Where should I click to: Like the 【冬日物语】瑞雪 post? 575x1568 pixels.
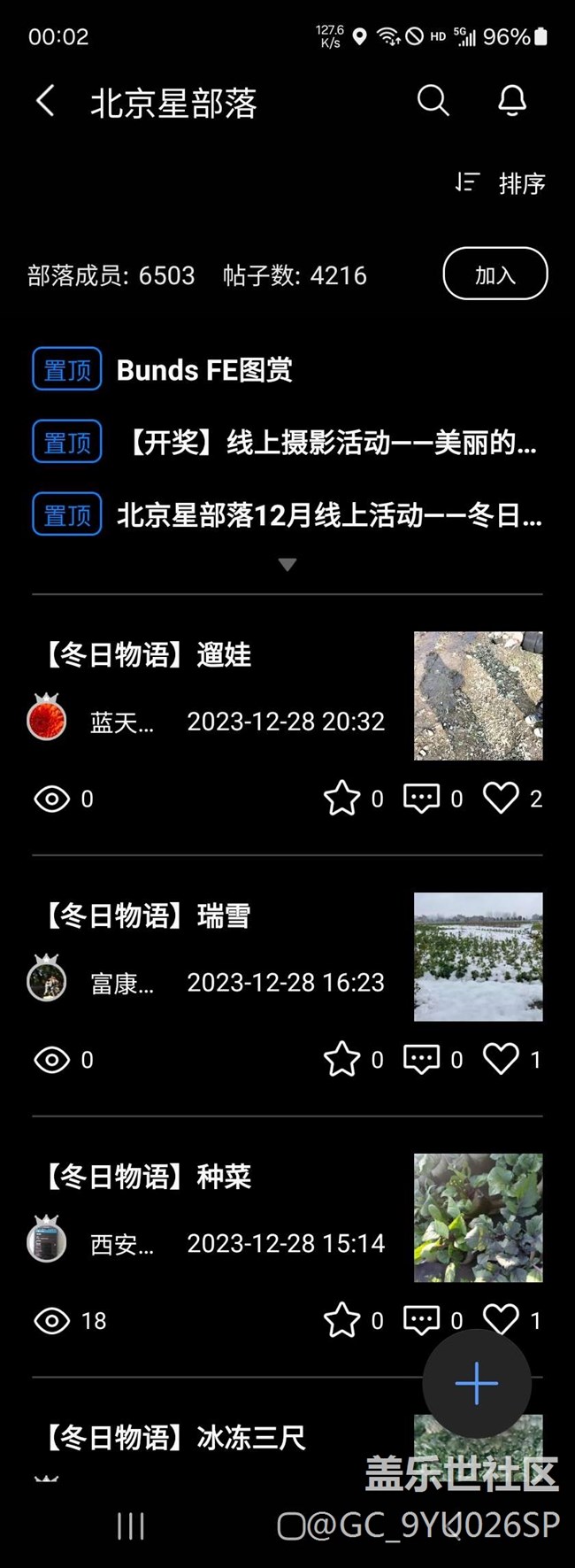[x=501, y=1059]
